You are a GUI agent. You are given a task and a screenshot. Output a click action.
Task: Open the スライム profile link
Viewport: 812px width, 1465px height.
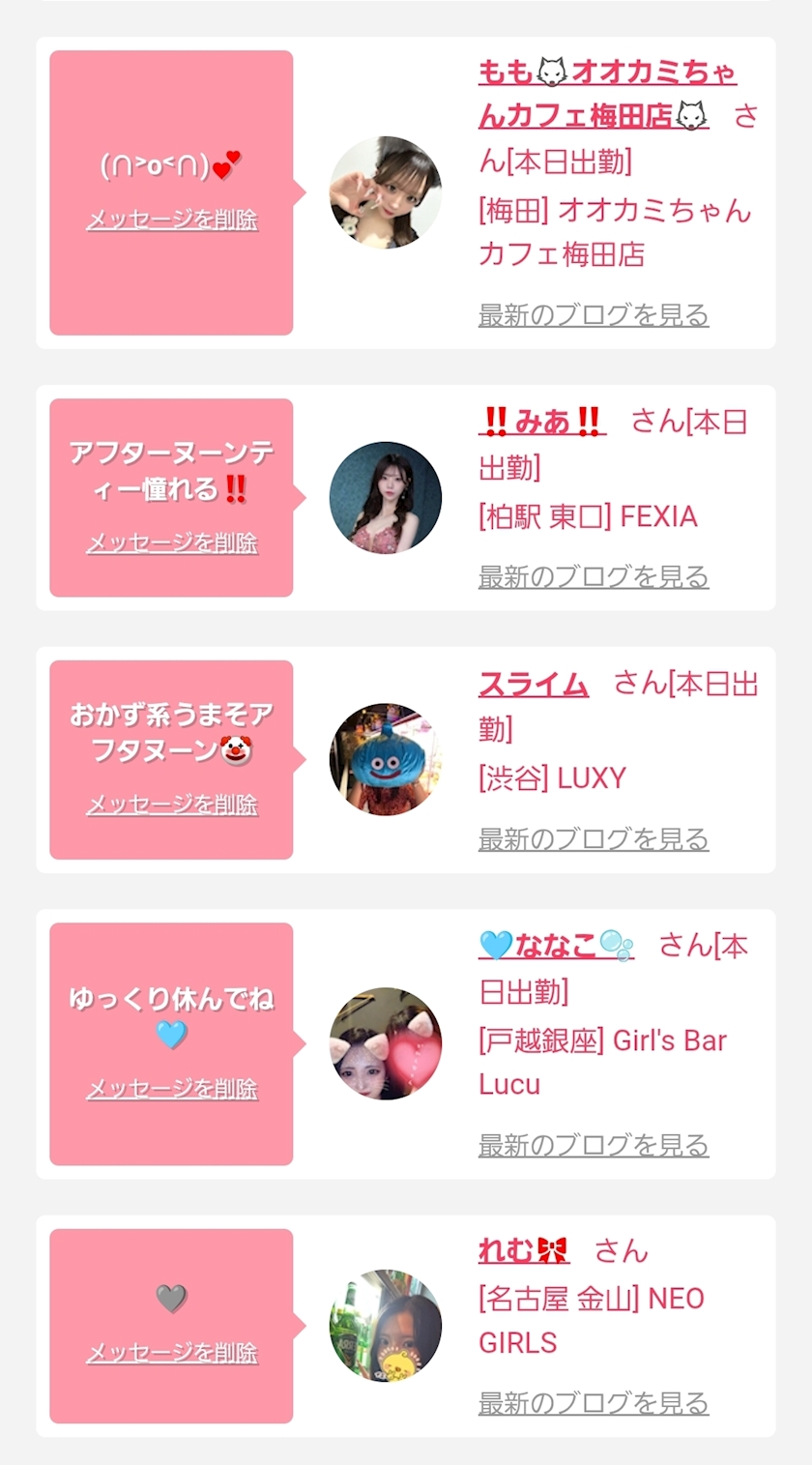click(x=534, y=685)
